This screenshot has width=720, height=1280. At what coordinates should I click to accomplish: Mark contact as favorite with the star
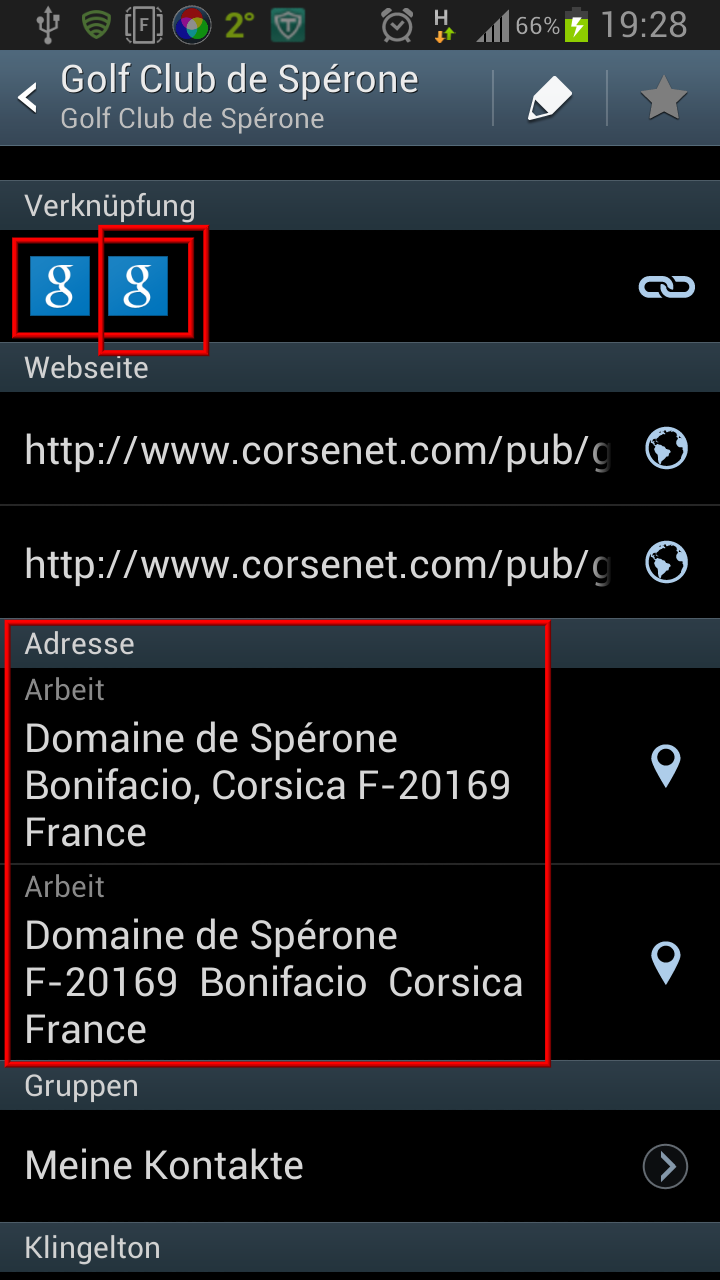tap(664, 98)
